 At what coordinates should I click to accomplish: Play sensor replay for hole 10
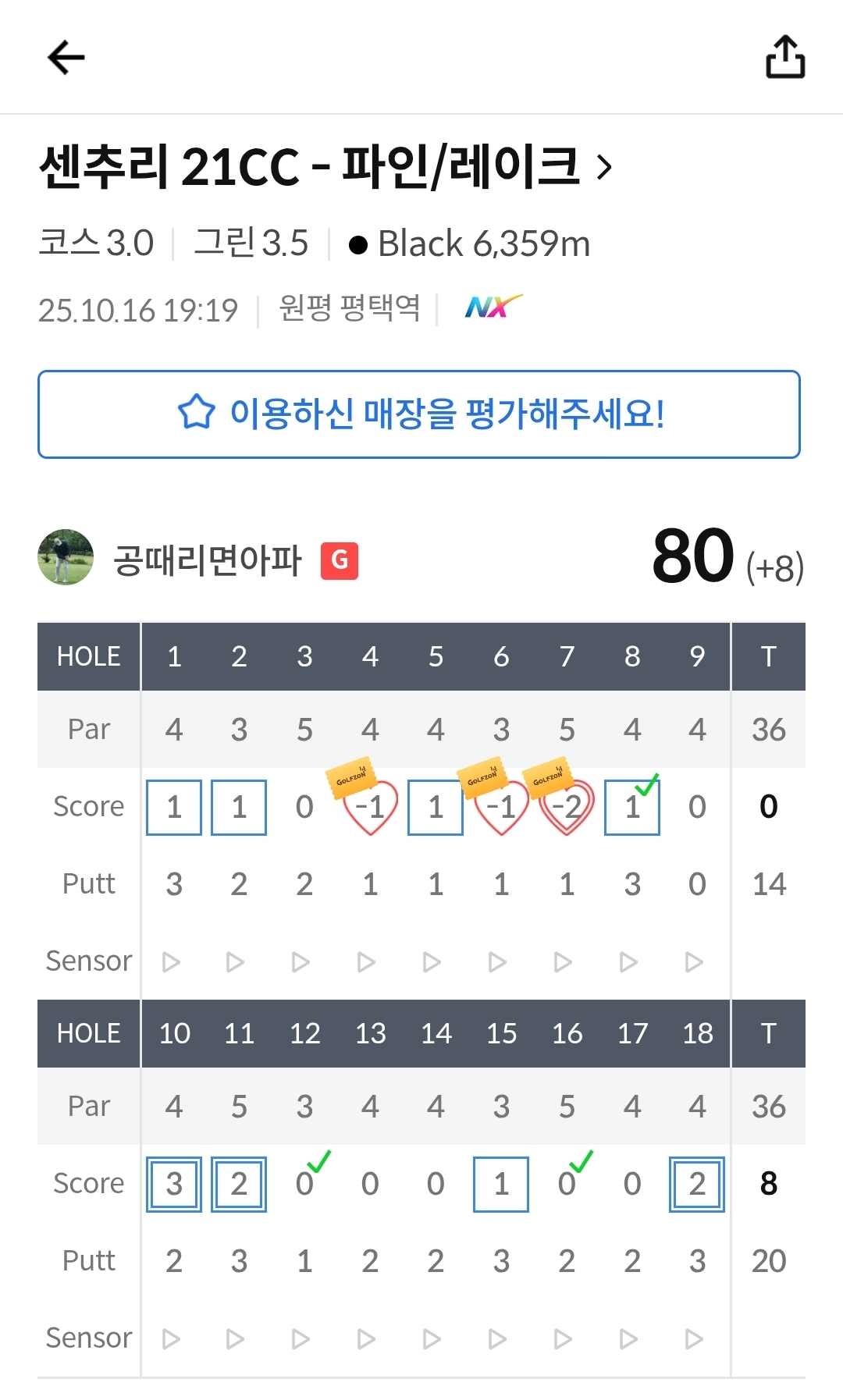point(172,1339)
